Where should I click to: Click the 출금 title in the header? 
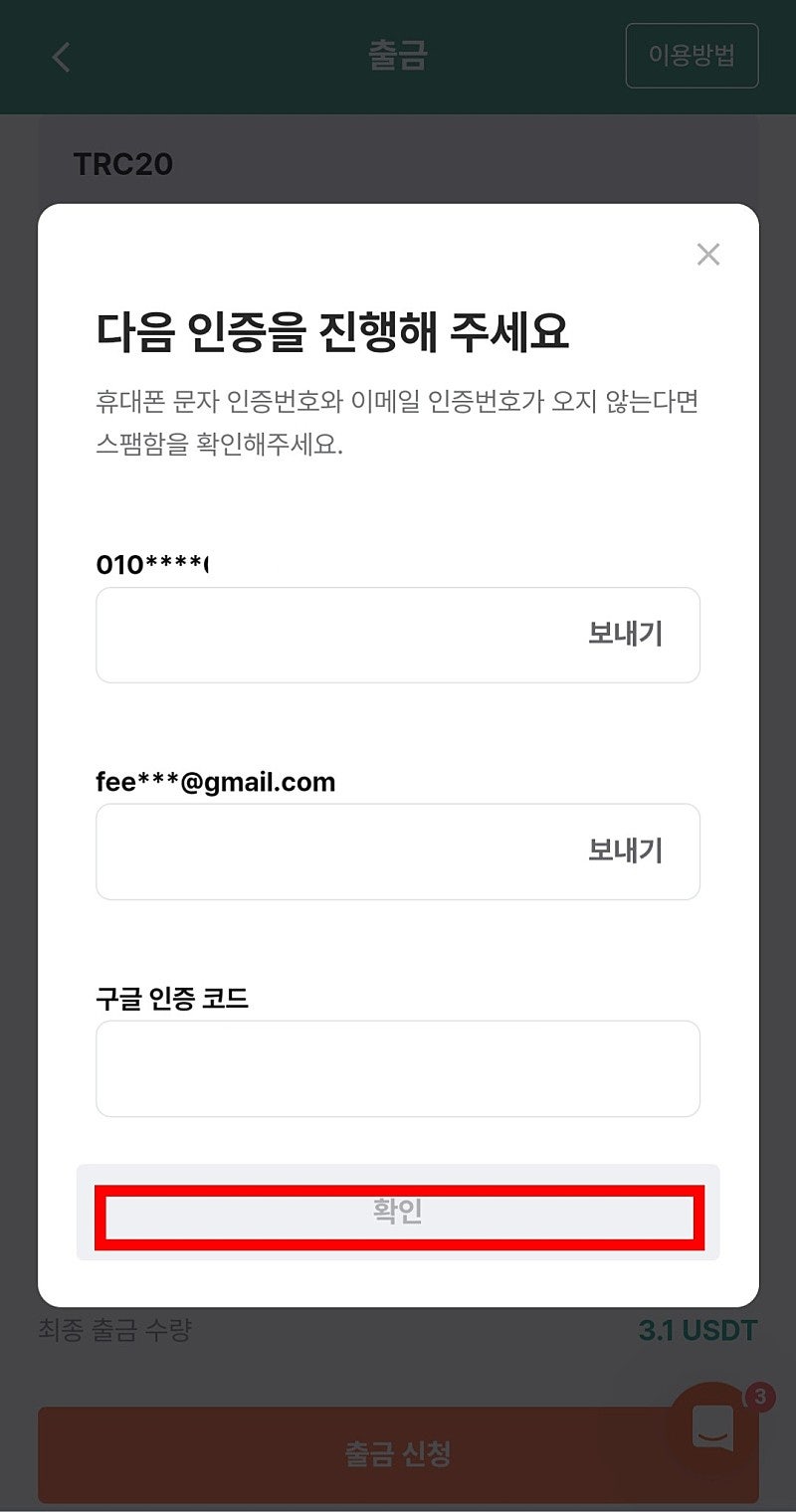point(398,57)
